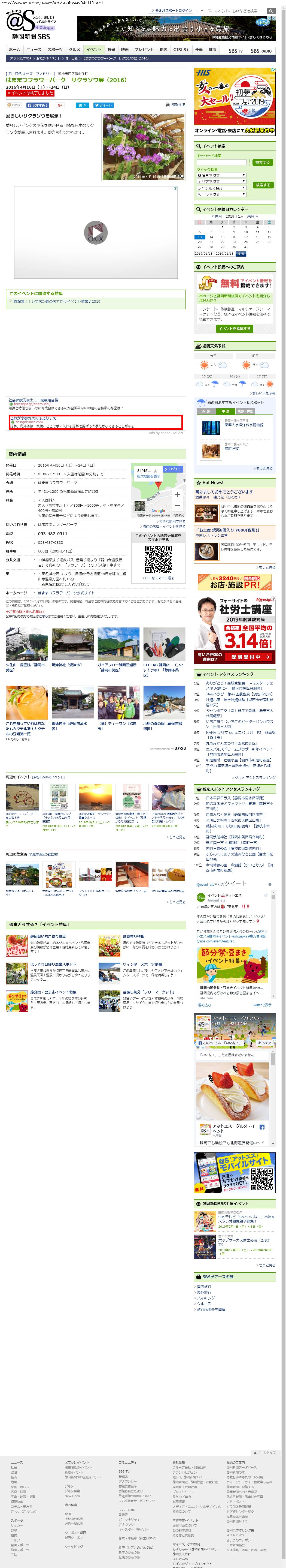Open the ニュース navigation tab

tap(34, 49)
